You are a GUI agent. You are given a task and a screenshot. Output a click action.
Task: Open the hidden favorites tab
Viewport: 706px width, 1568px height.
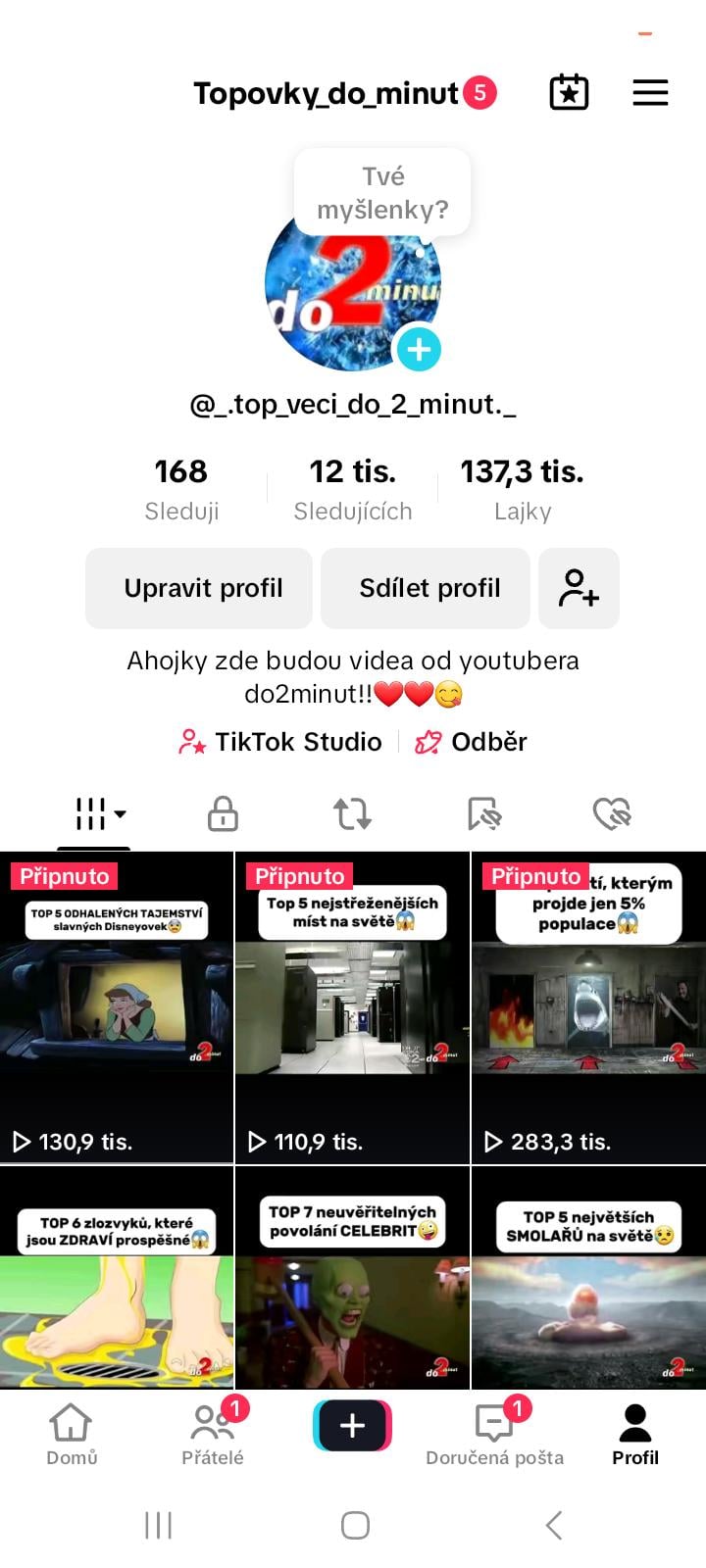tap(483, 813)
